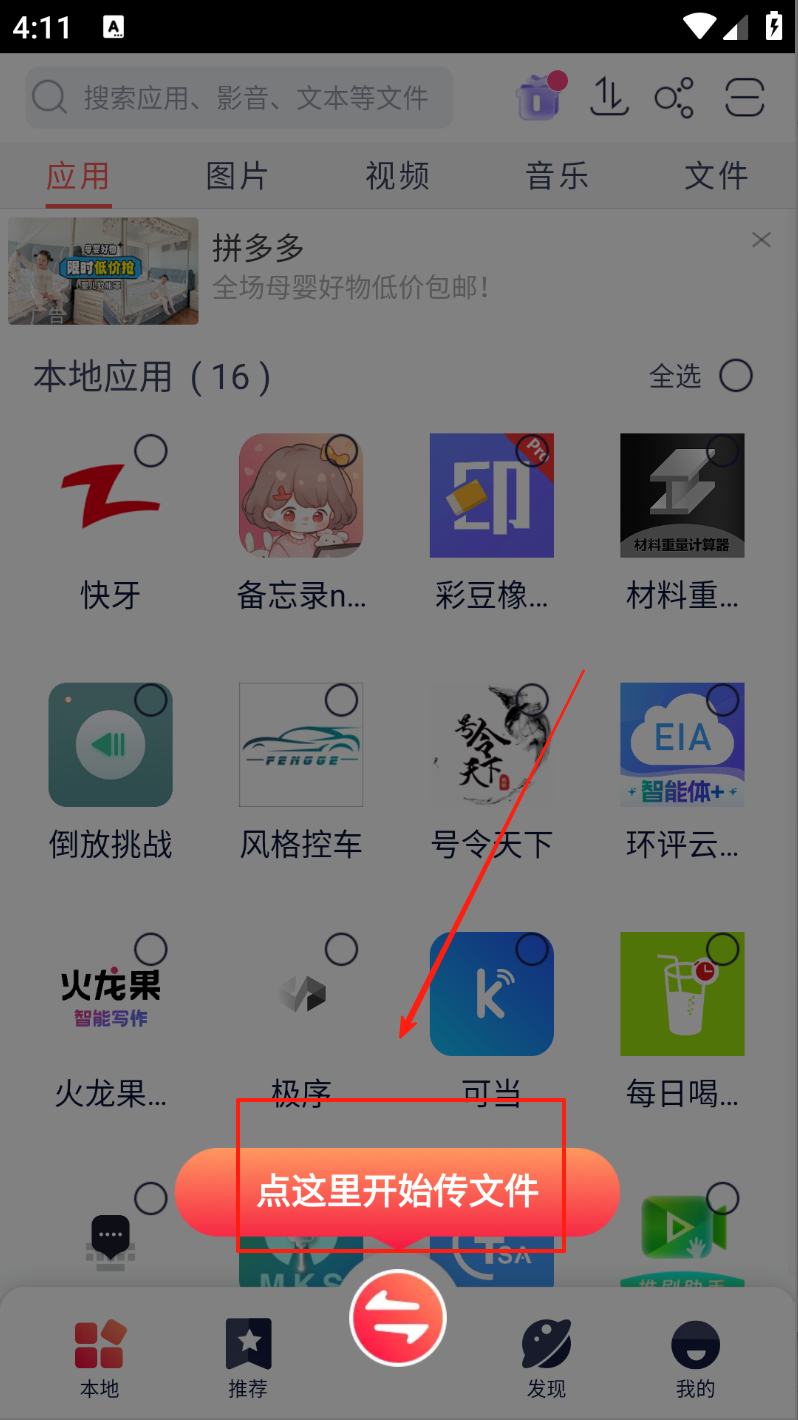The width and height of the screenshot is (798, 1420).
Task: Open the top-right menu icon
Action: [745, 98]
